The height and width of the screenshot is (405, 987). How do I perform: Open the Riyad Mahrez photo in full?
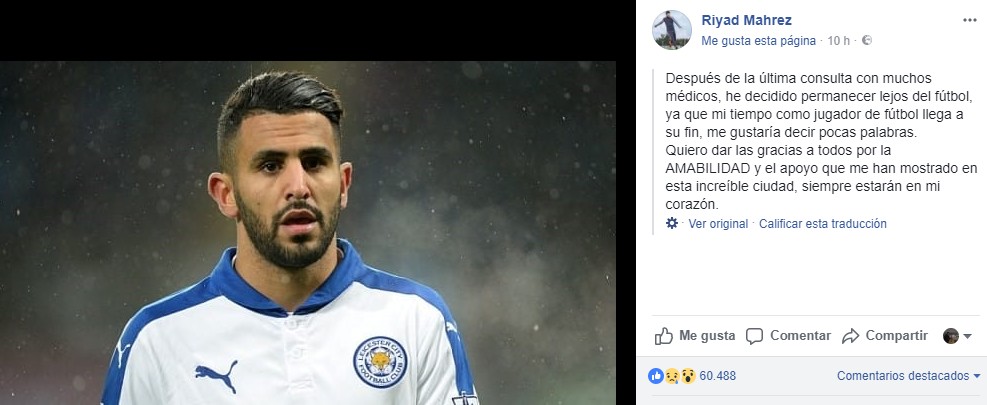(x=308, y=232)
